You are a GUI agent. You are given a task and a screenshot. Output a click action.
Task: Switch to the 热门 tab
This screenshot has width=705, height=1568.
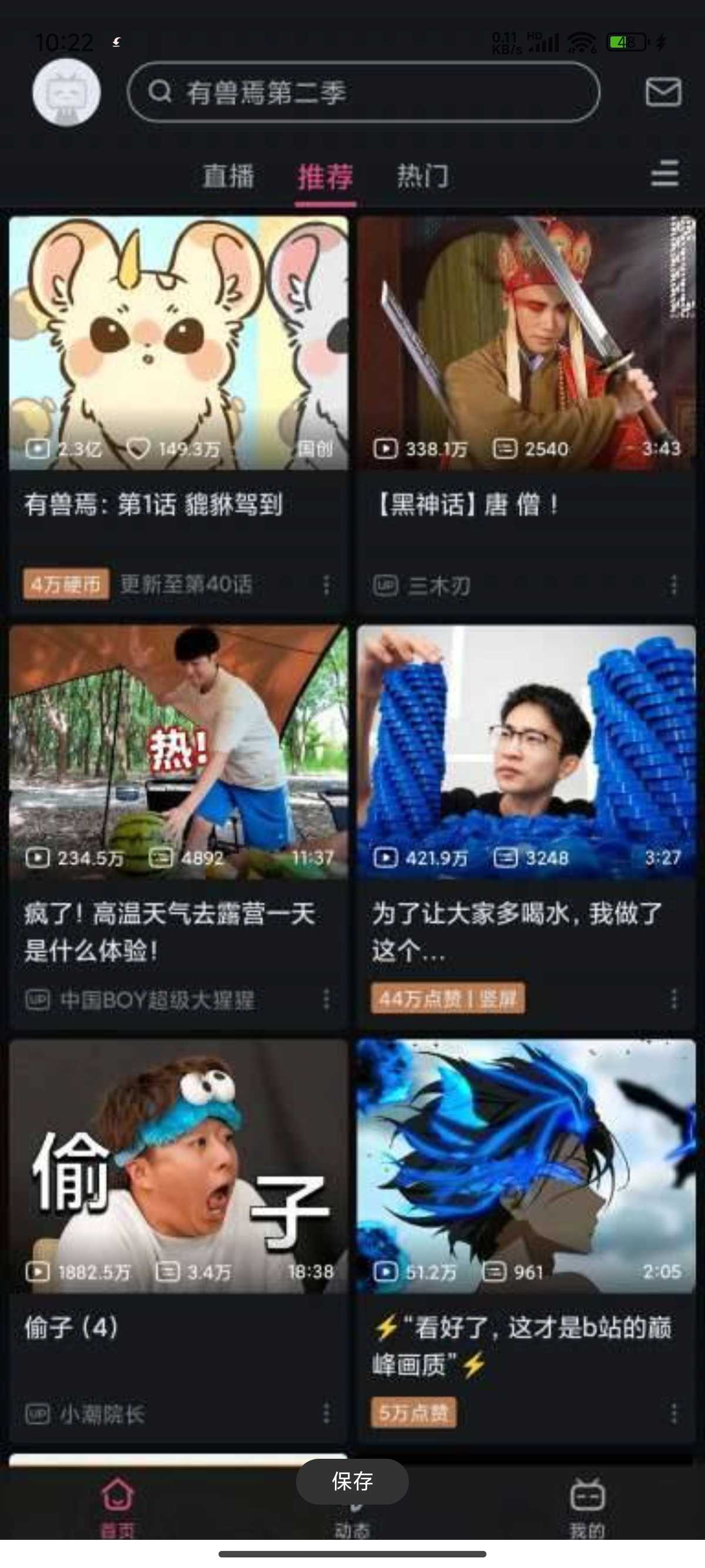coord(422,177)
